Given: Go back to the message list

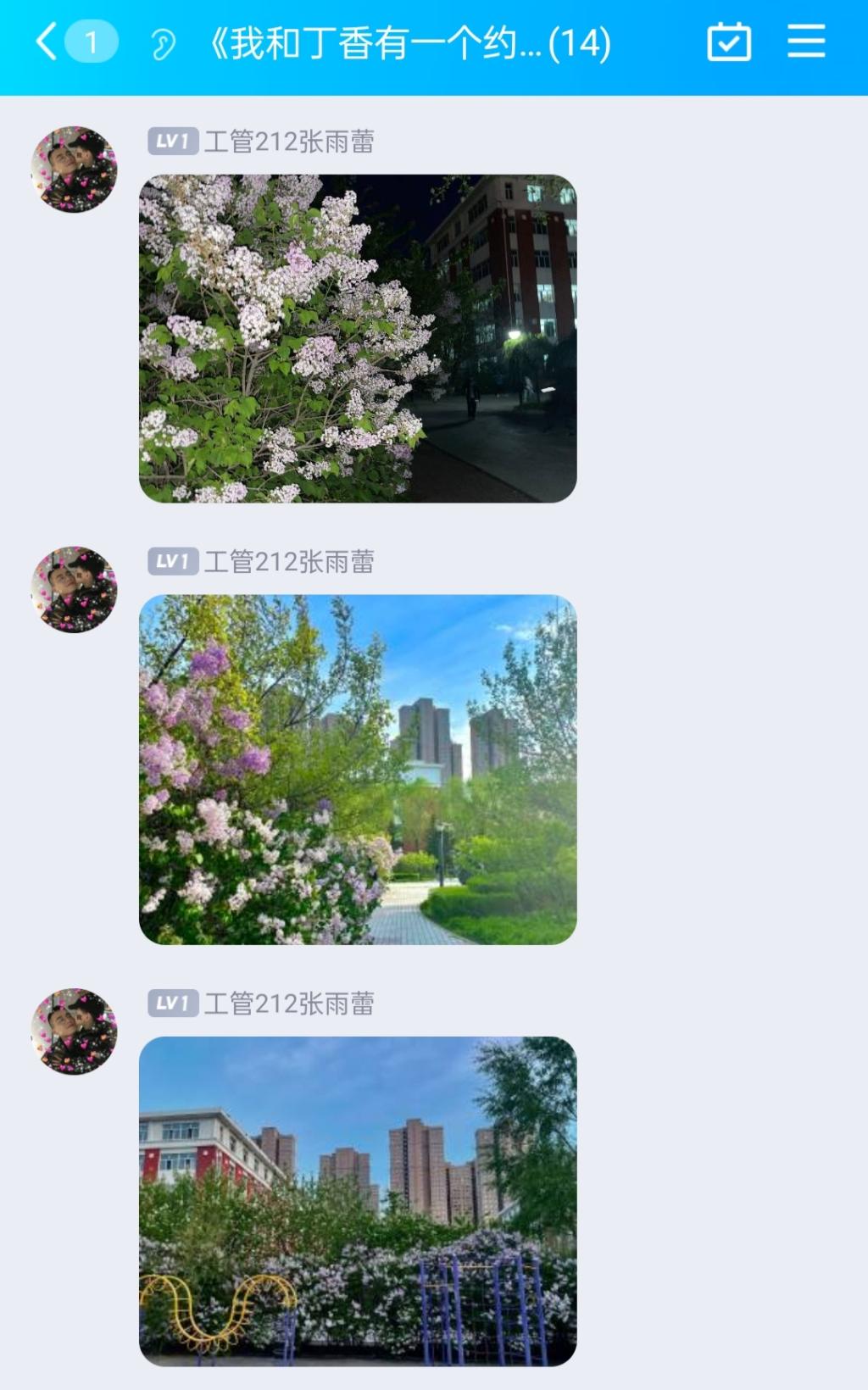Looking at the screenshot, I should (x=47, y=42).
